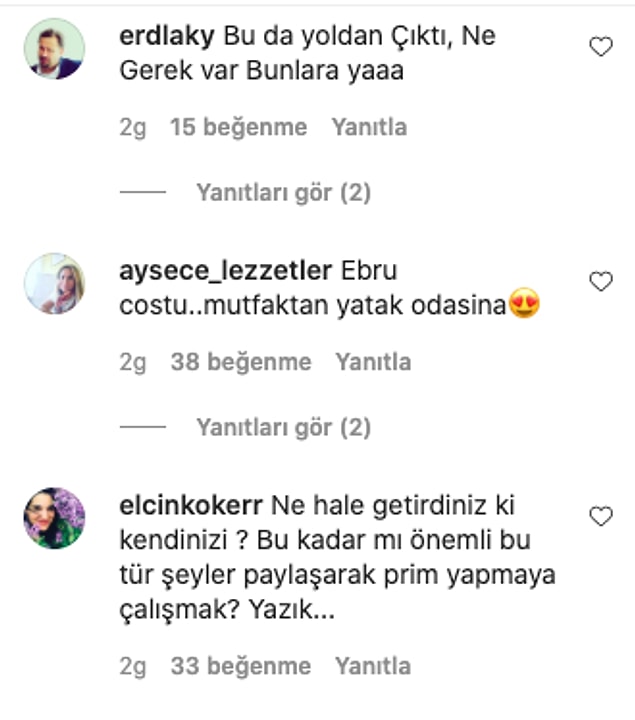Like the comment by erdlaky

point(600,47)
